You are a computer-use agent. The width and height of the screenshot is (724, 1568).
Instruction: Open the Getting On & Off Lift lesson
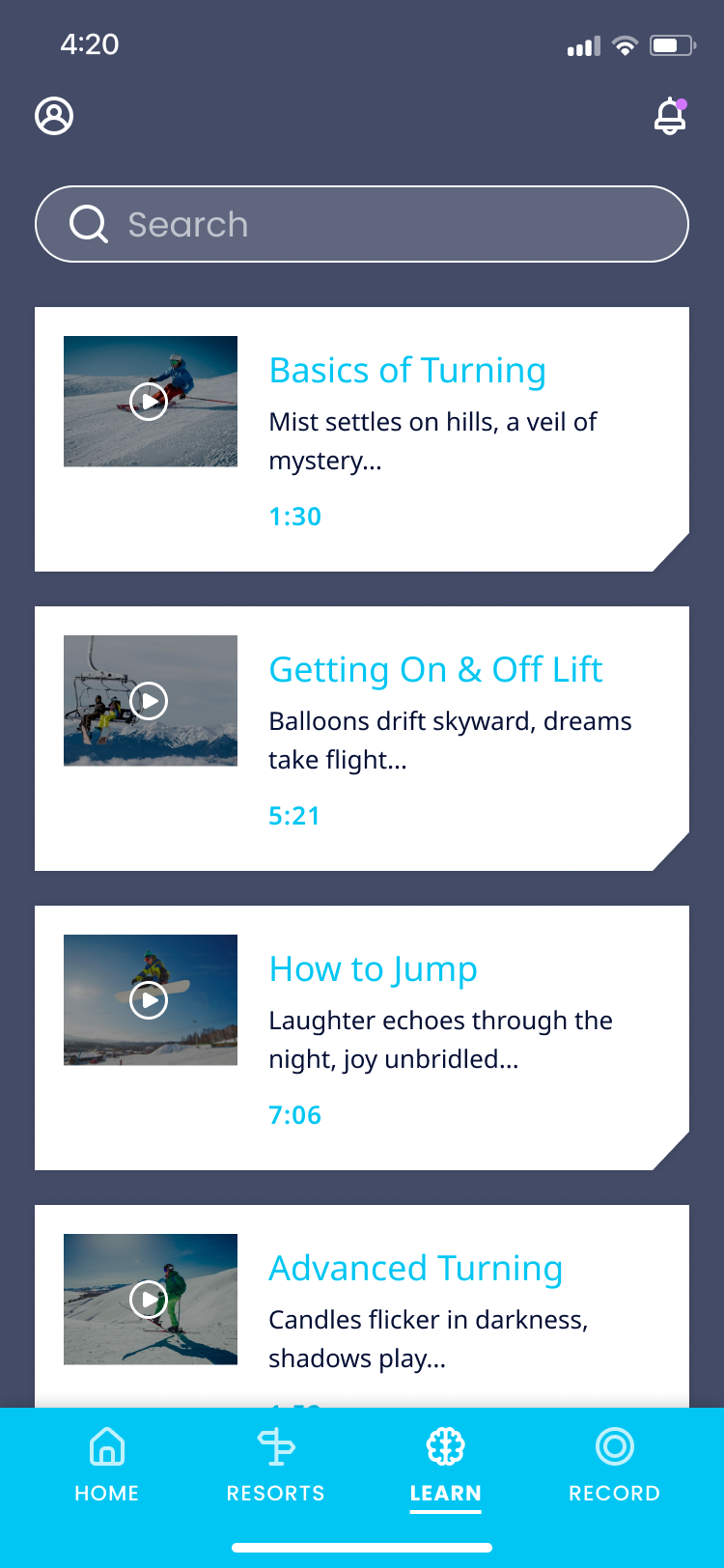435,669
